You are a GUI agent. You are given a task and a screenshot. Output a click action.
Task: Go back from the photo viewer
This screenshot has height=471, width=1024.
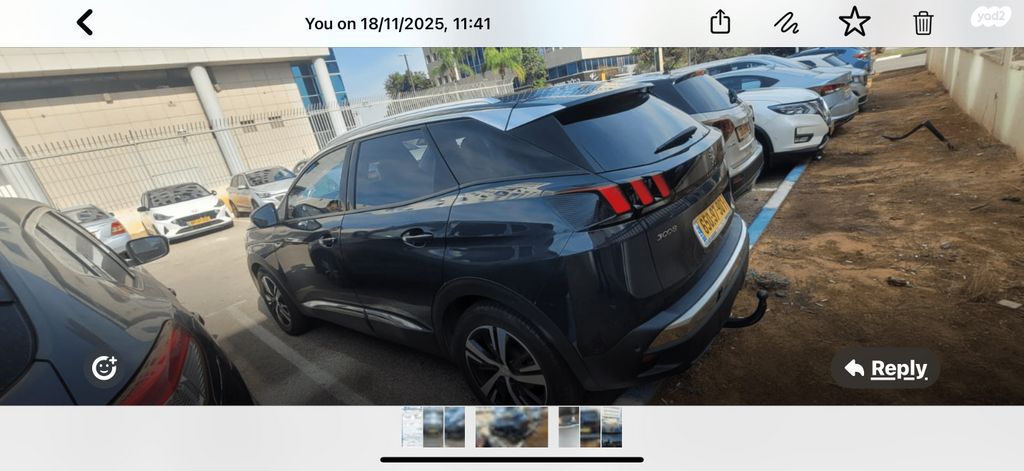click(85, 22)
